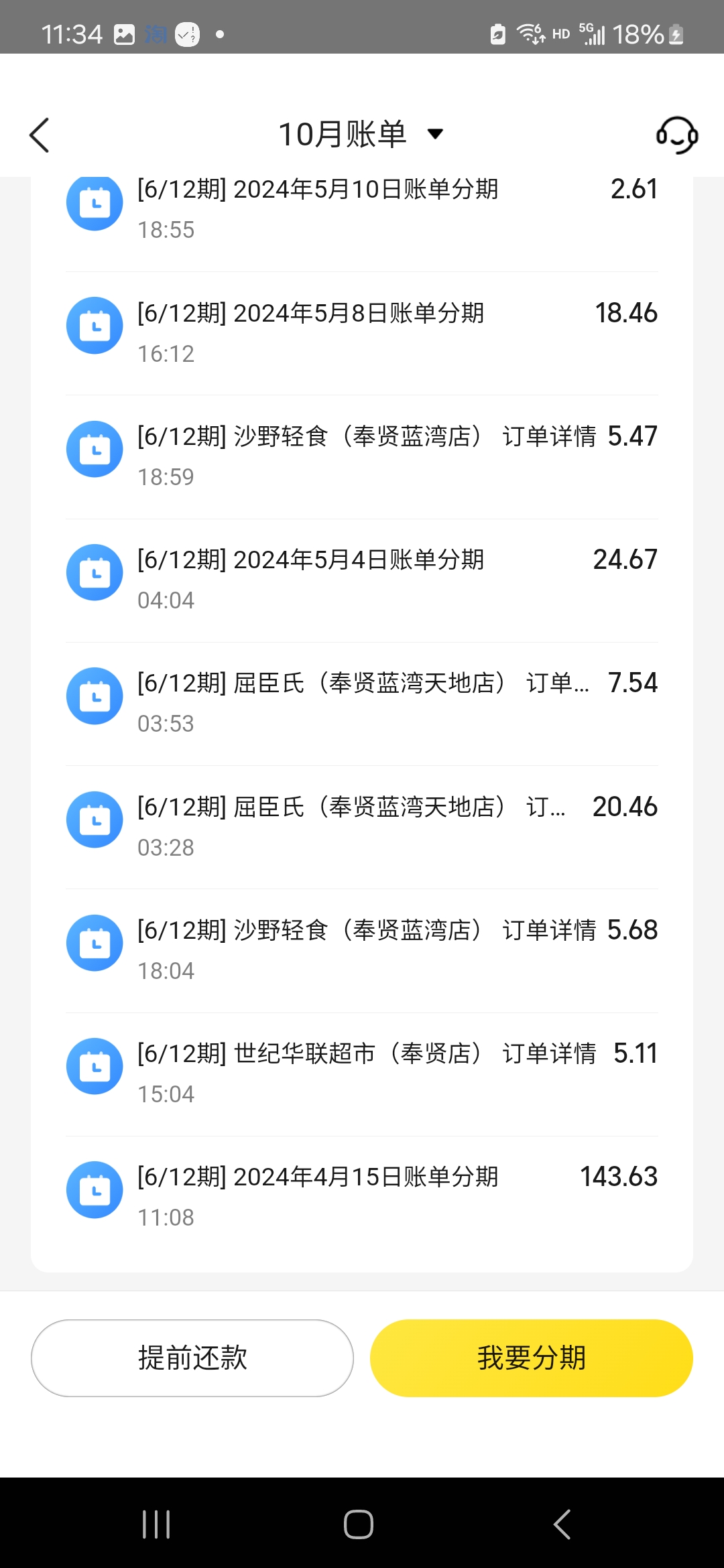724x1568 pixels.
Task: Open the system recent apps view
Action: pyautogui.click(x=156, y=1524)
